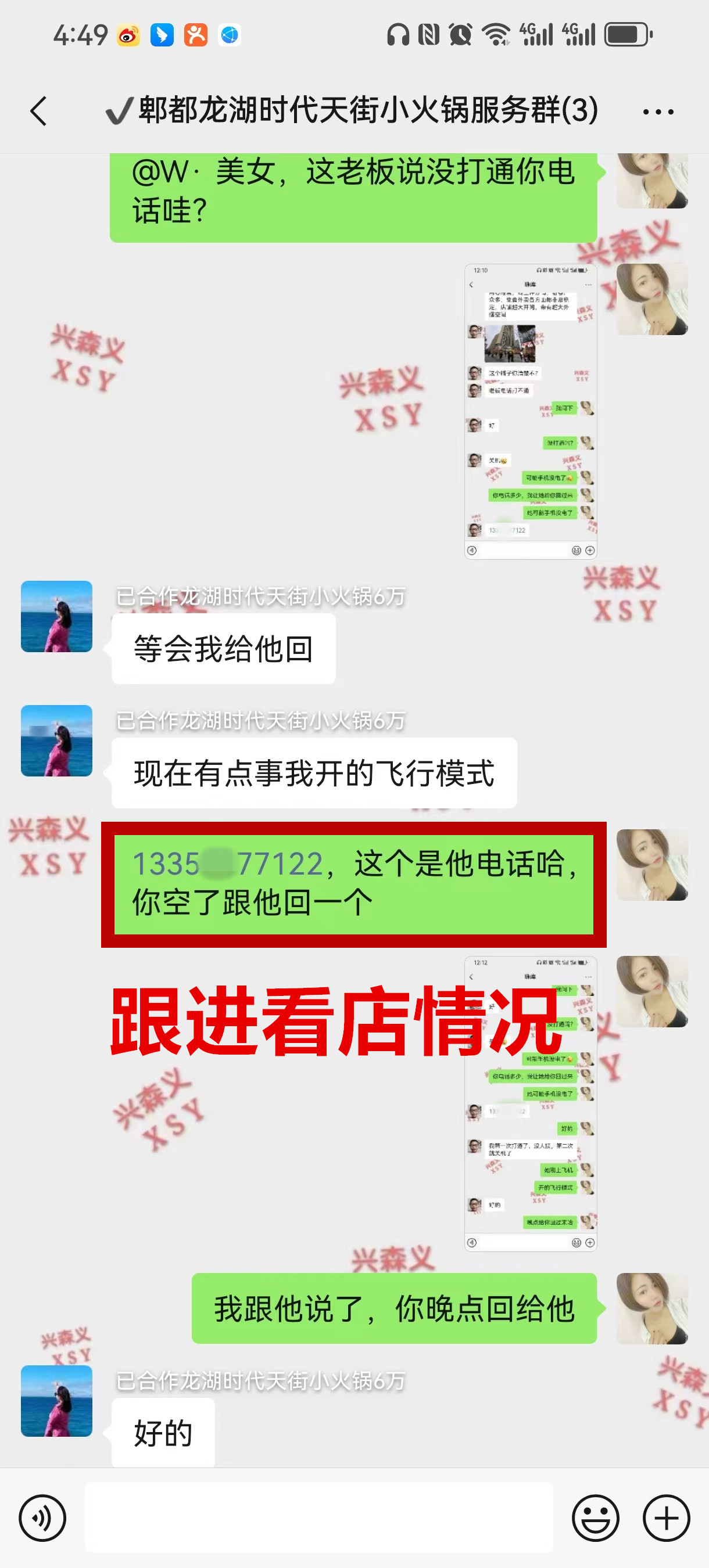This screenshot has height=1568, width=709.
Task: Open the plus attachments menu
Action: (666, 1517)
